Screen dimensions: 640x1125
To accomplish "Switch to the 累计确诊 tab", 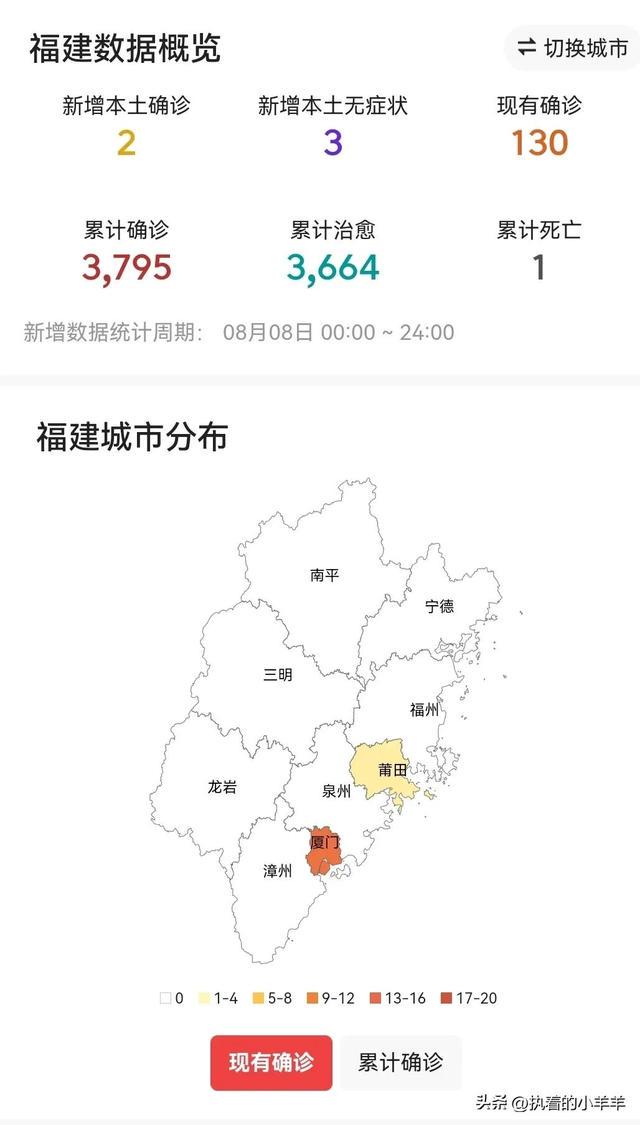I will (400, 1063).
